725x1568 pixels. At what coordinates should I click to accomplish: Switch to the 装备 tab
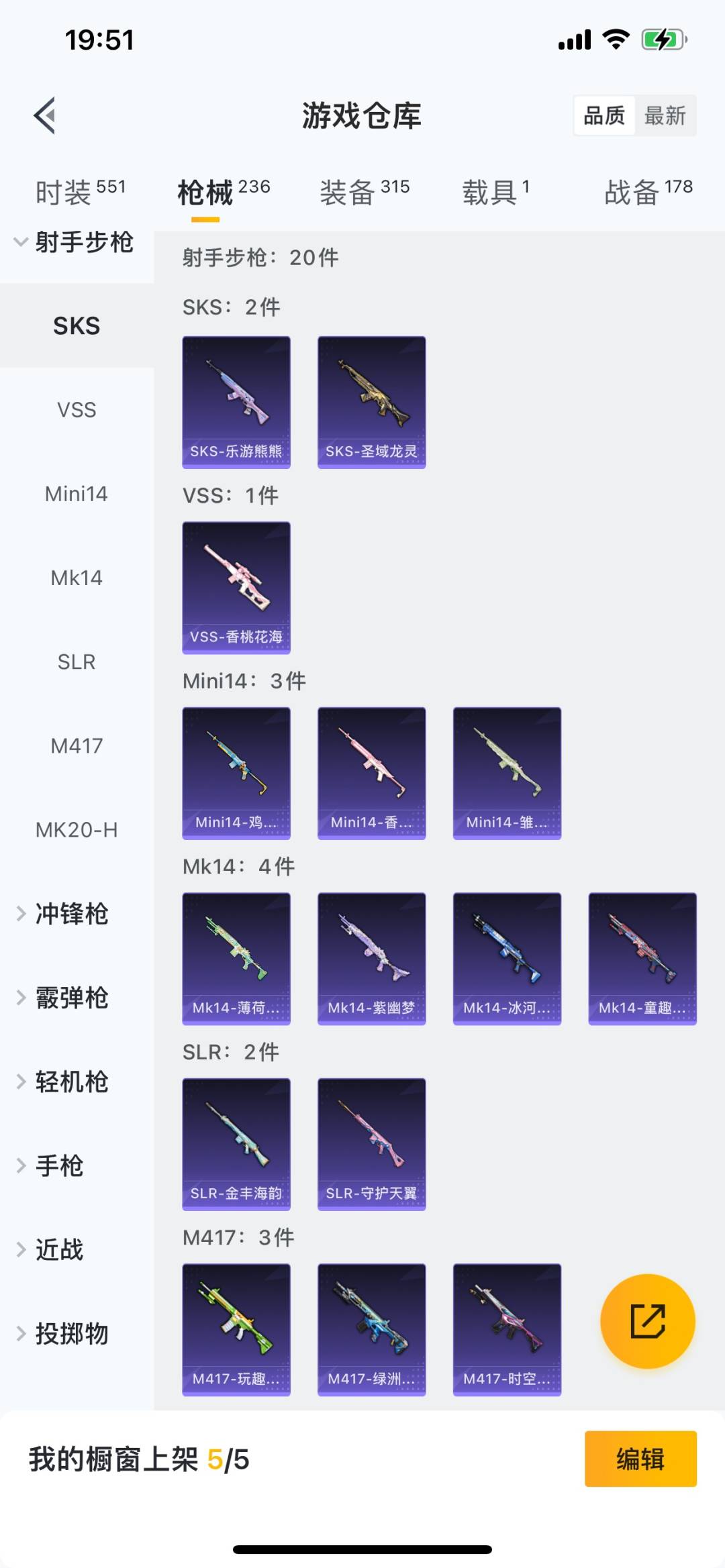[x=364, y=193]
